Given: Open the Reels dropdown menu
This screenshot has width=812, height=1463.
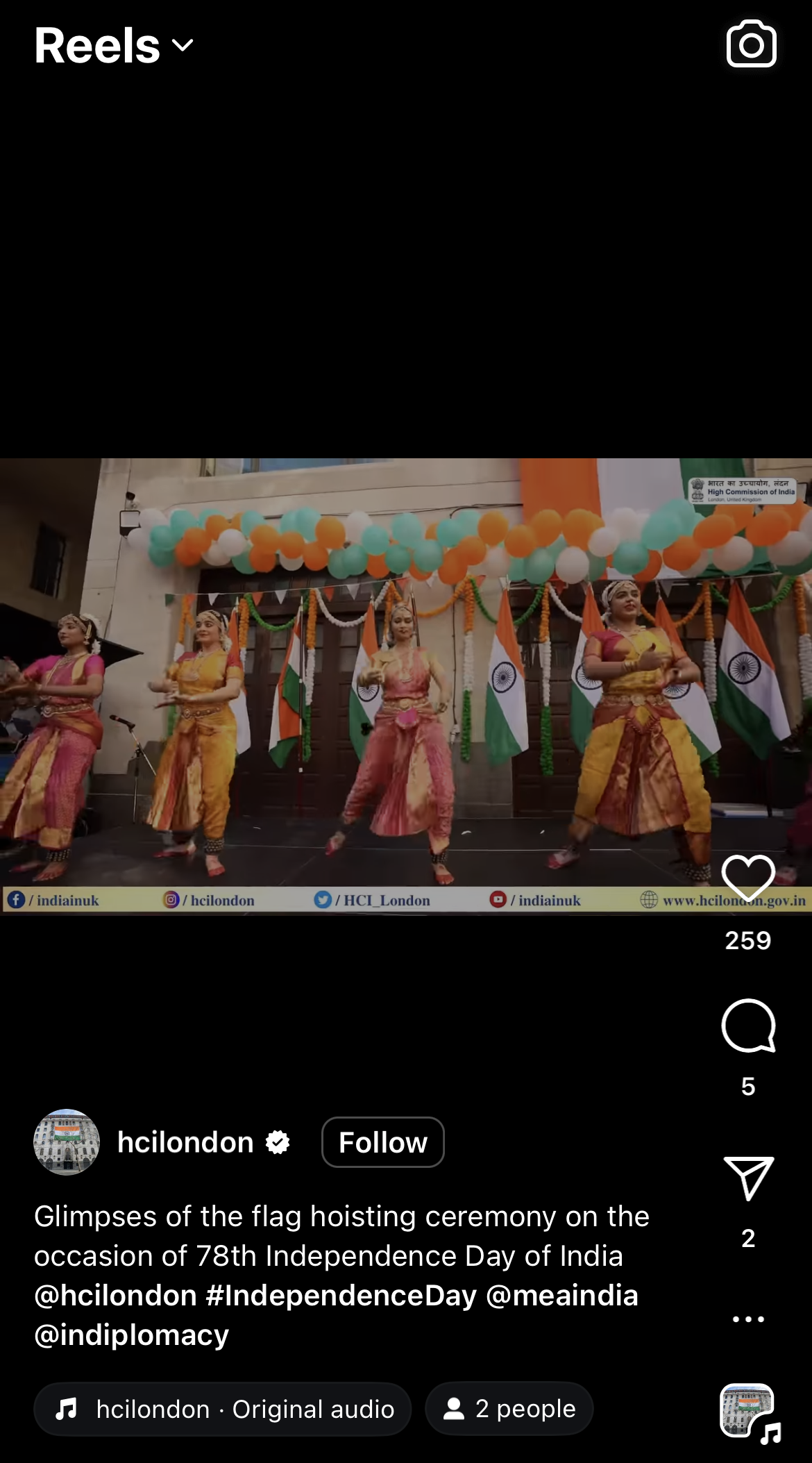Looking at the screenshot, I should (x=114, y=46).
